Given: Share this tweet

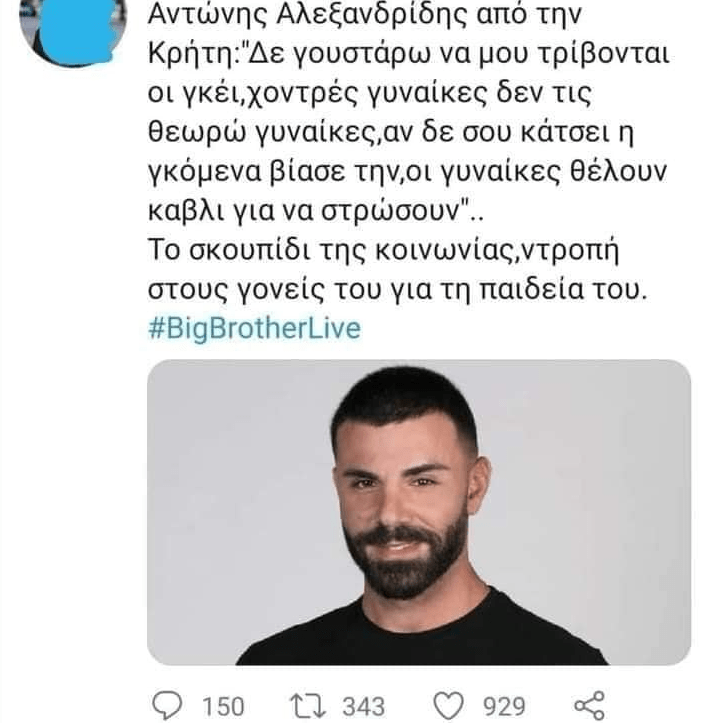Looking at the screenshot, I should click(591, 704).
